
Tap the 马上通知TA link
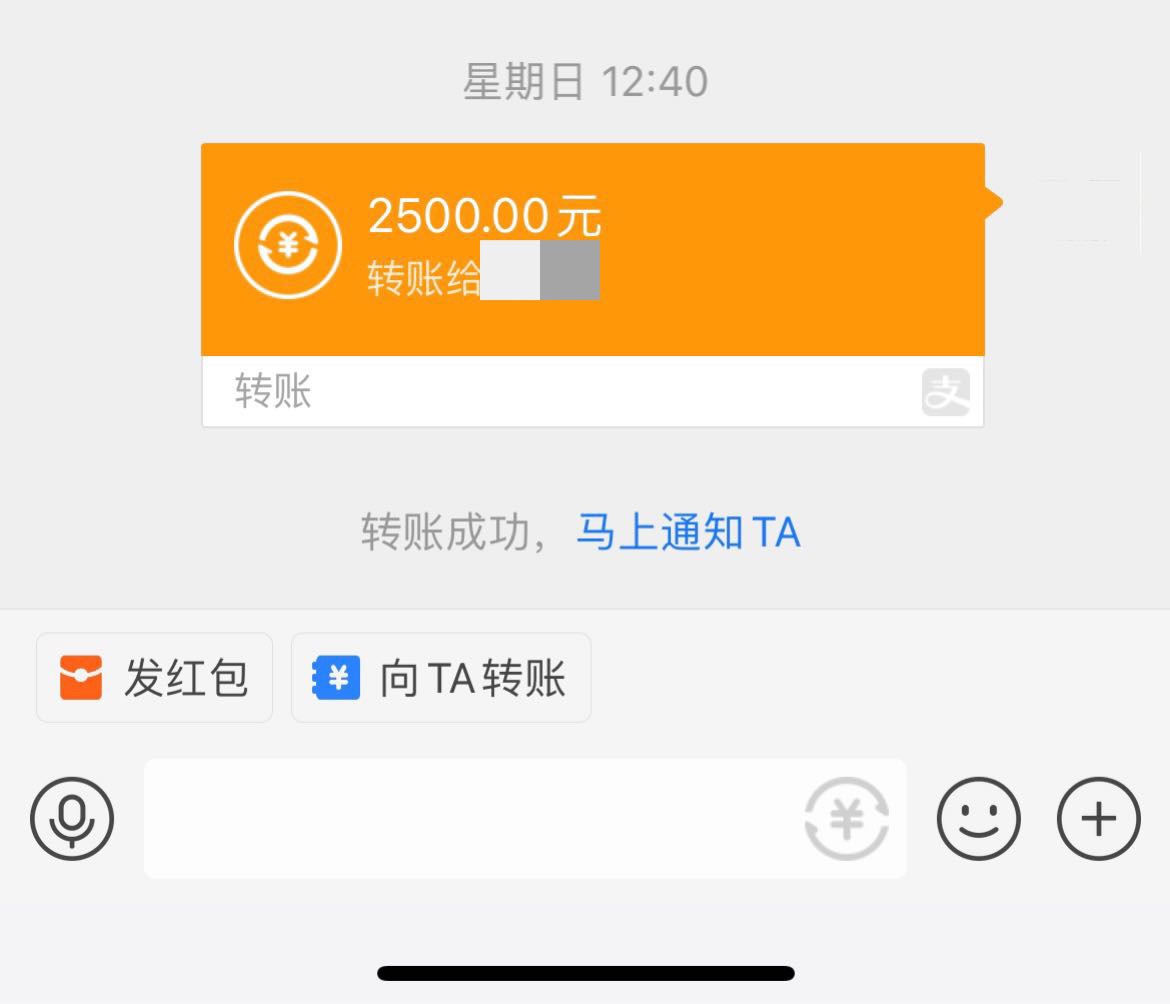(x=688, y=532)
